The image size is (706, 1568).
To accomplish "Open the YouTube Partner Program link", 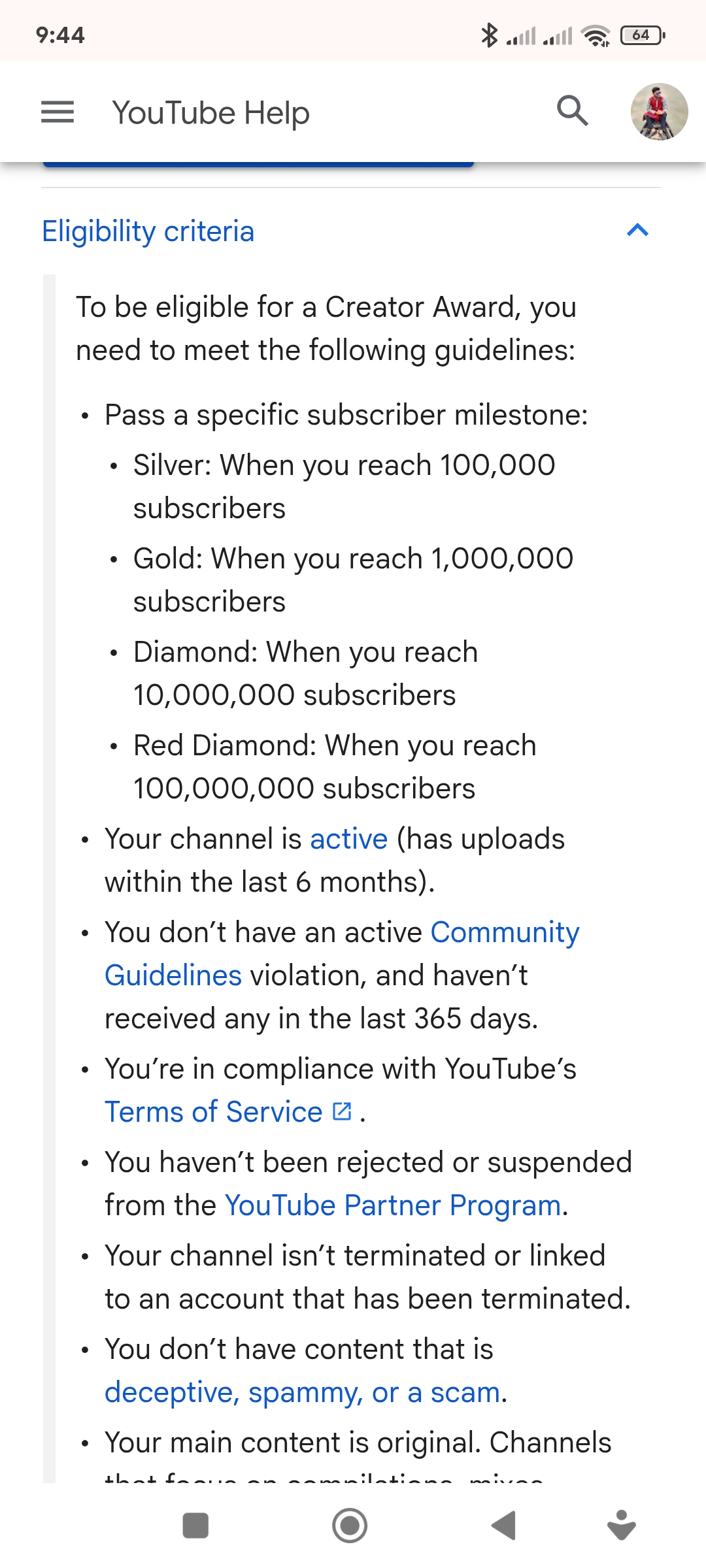I will coord(393,1205).
